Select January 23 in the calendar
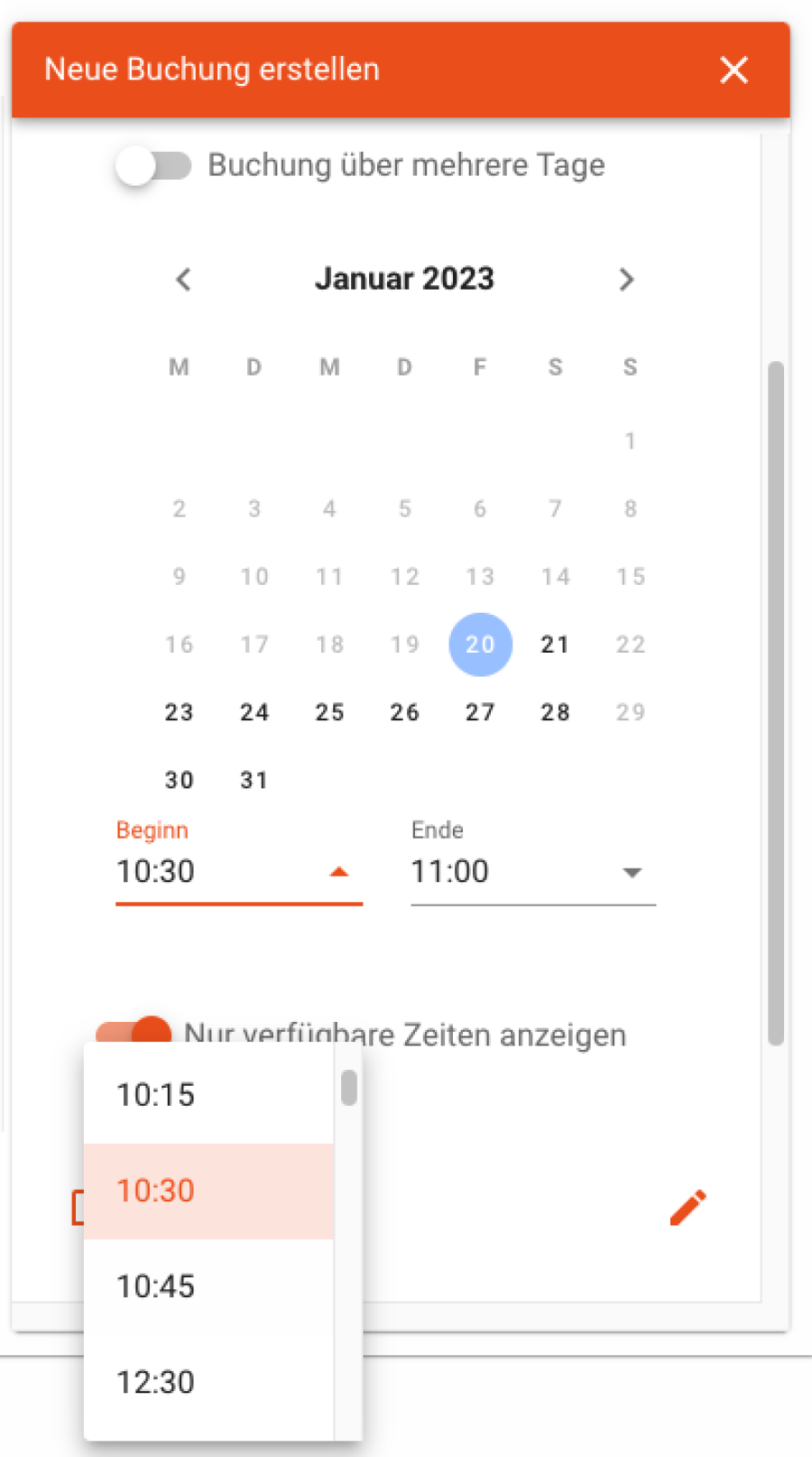 pos(179,712)
